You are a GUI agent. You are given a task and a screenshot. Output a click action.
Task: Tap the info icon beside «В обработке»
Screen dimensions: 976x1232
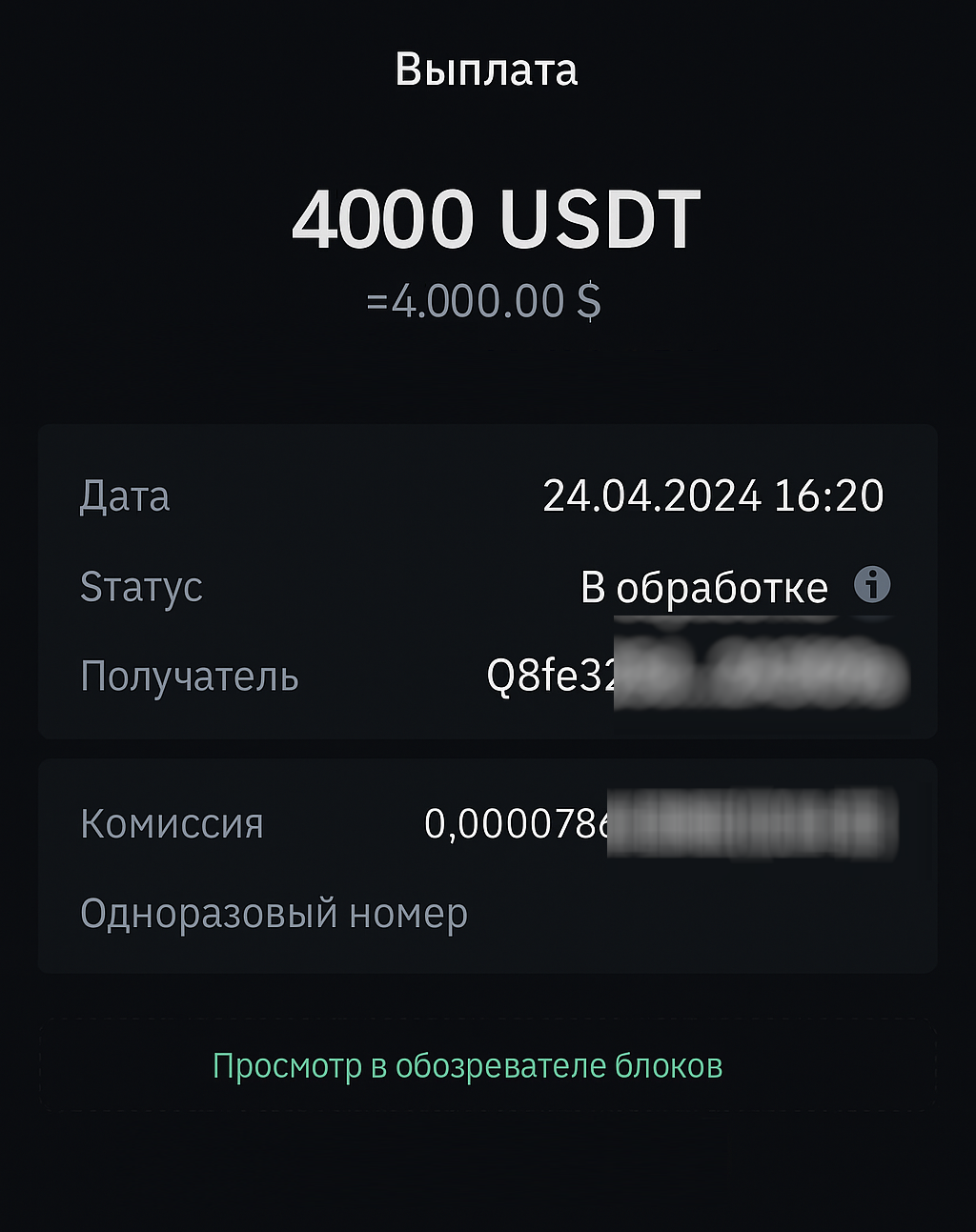872,584
